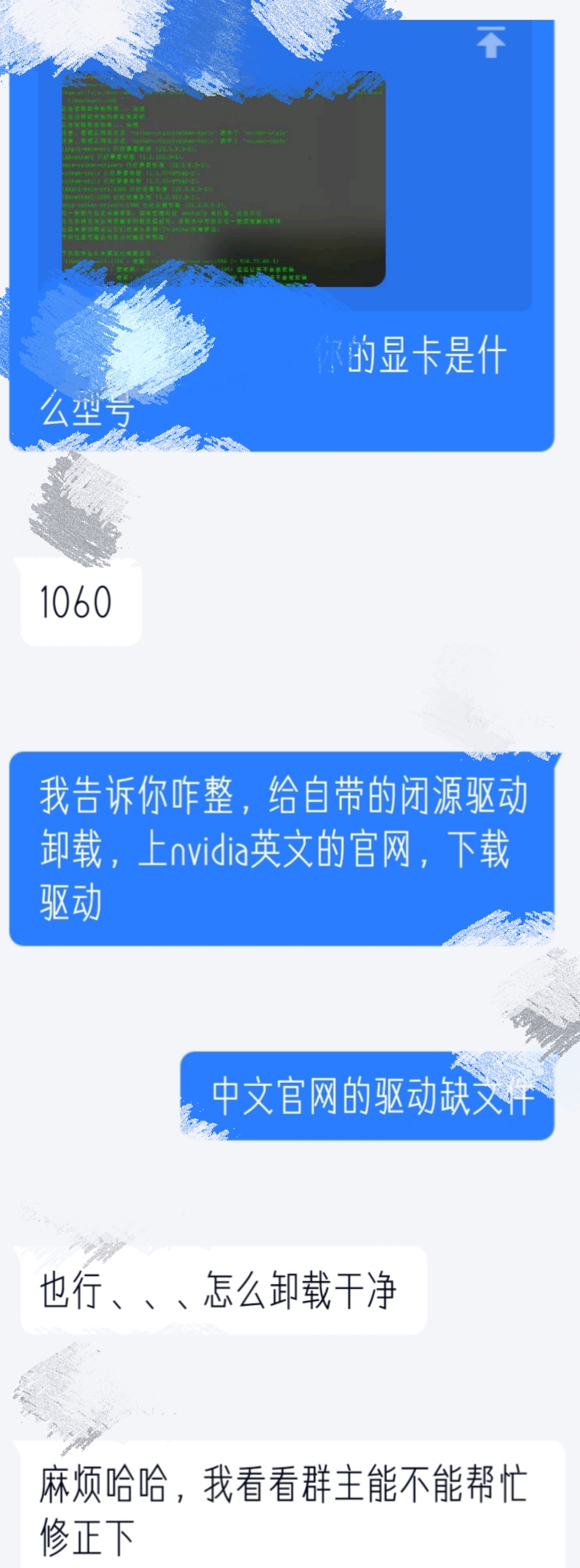Open the terminal screenshot image in the reply

click(224, 180)
